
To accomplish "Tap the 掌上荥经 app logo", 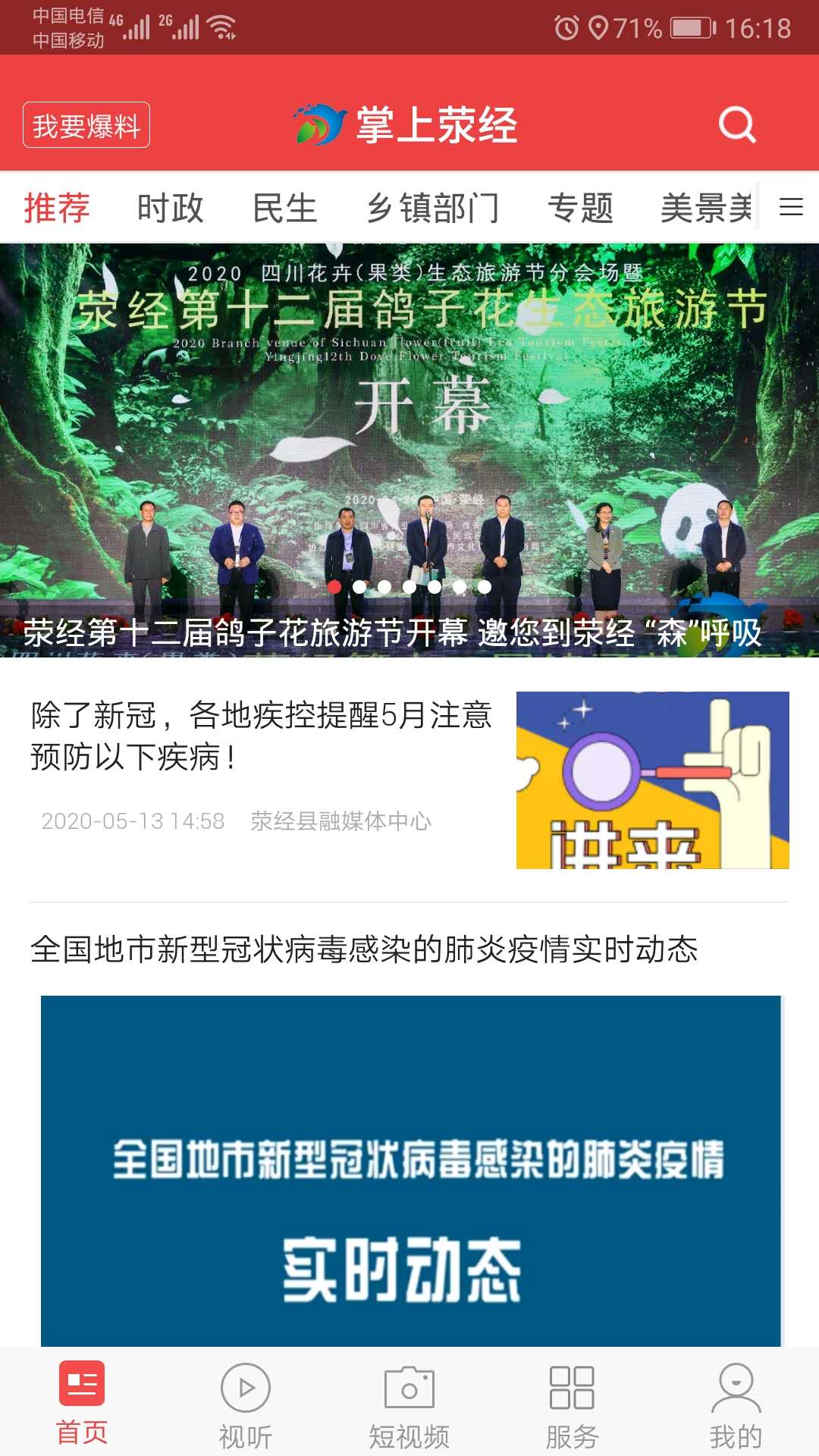I will pos(403,124).
